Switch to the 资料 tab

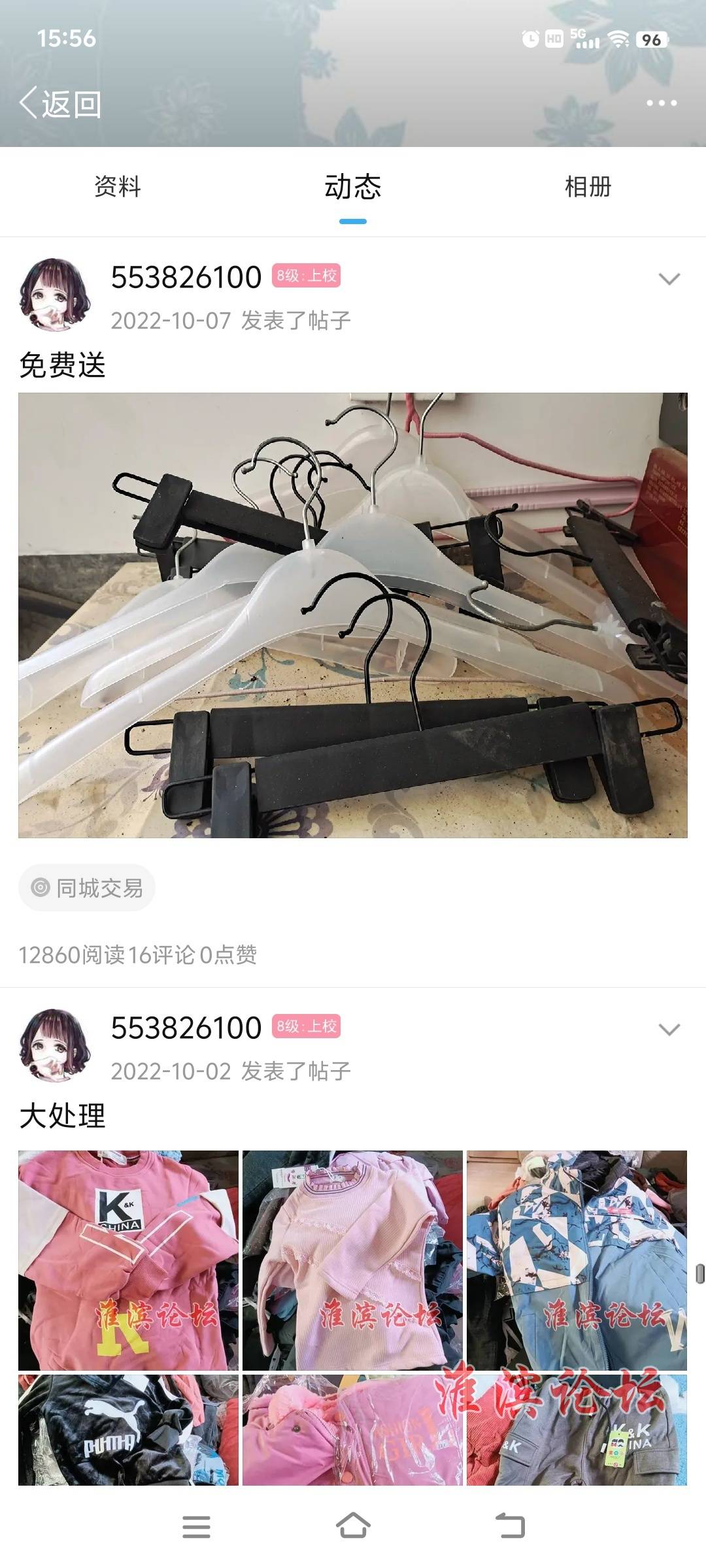coord(118,188)
